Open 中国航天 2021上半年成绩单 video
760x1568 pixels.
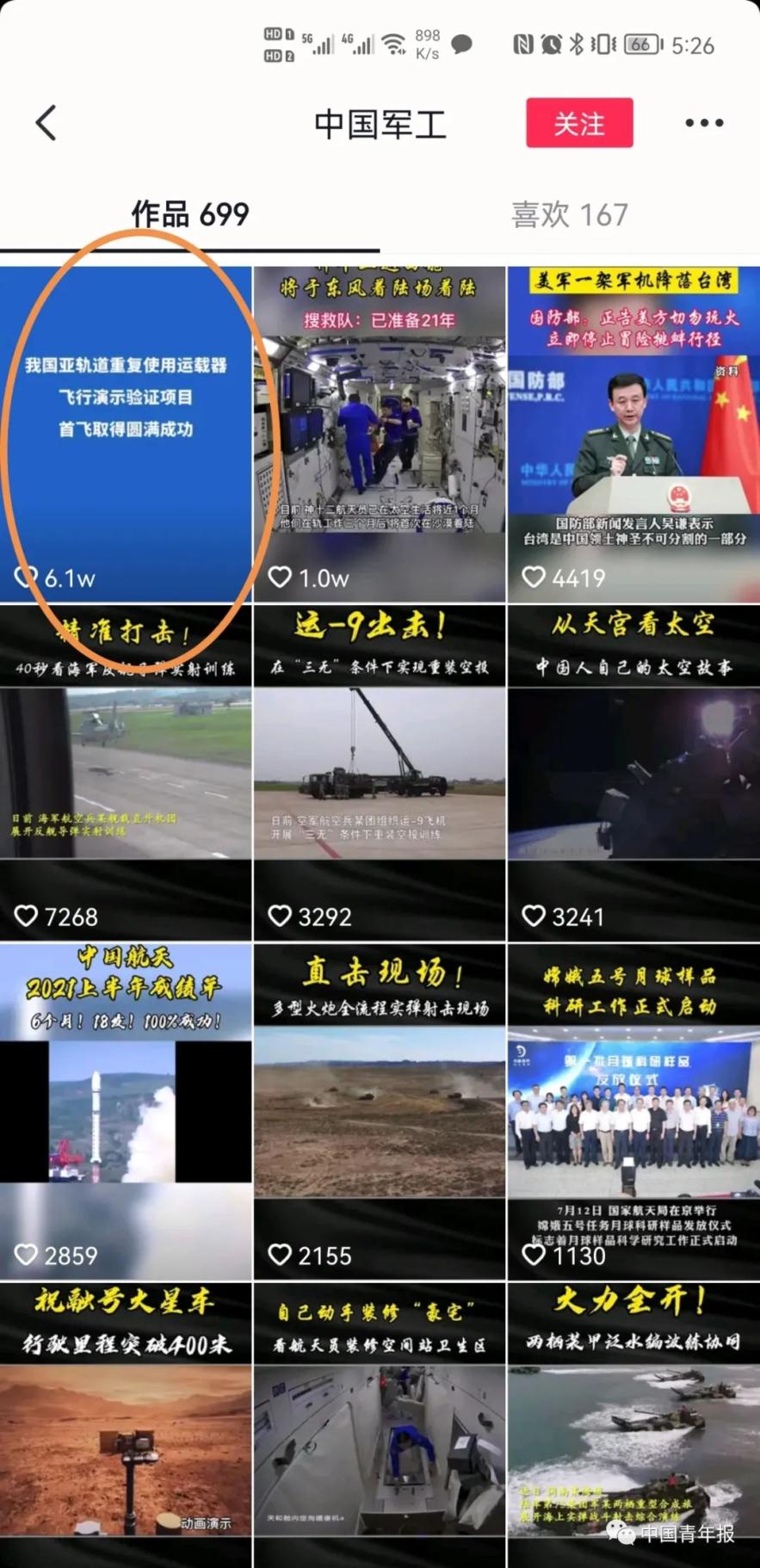tap(126, 1110)
